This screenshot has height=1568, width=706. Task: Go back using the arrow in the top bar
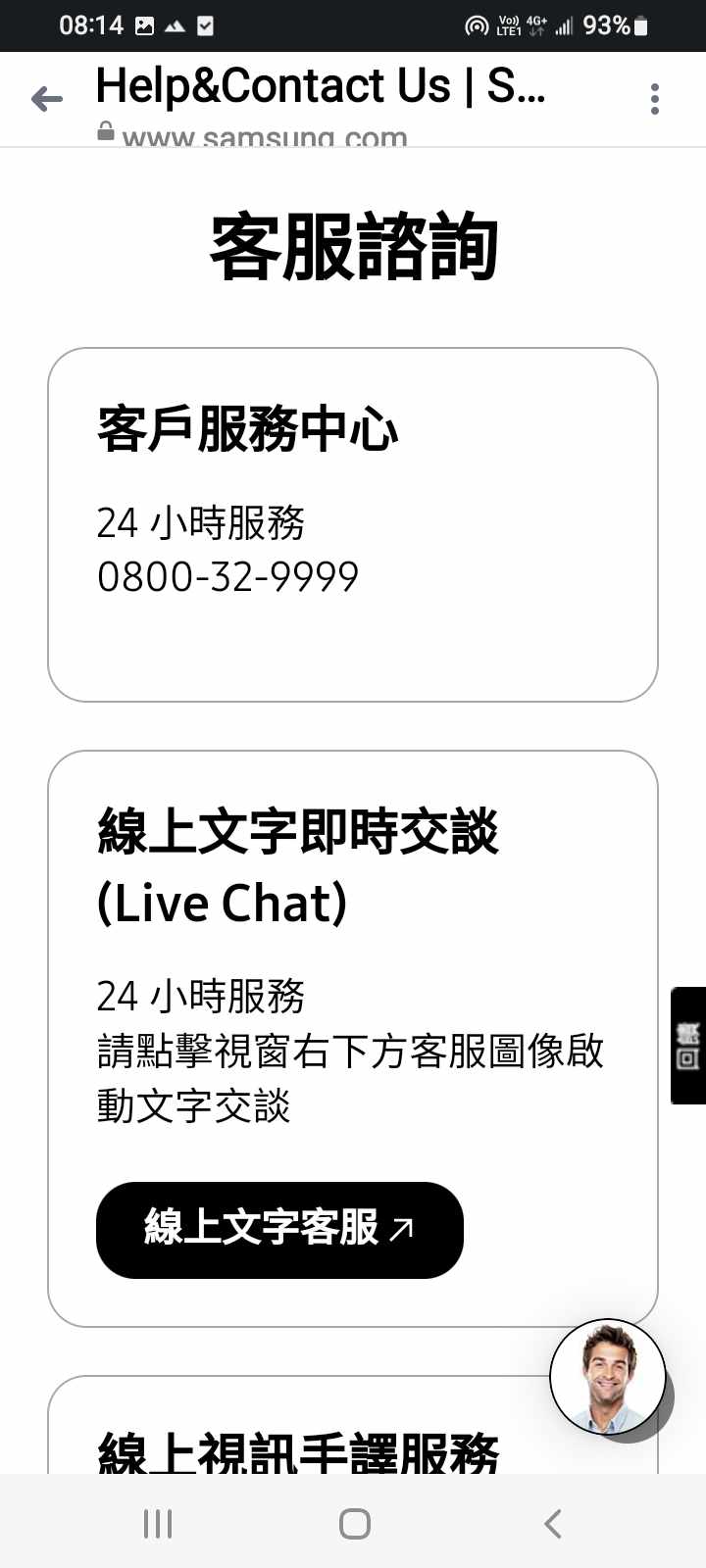46,98
